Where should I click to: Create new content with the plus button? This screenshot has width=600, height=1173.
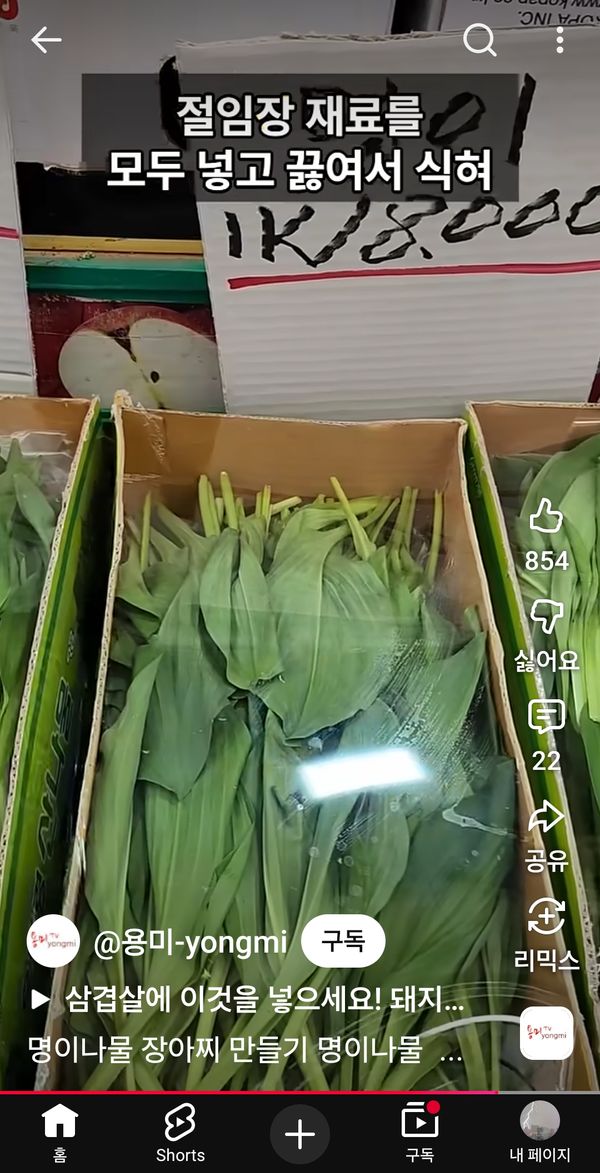(x=300, y=1134)
